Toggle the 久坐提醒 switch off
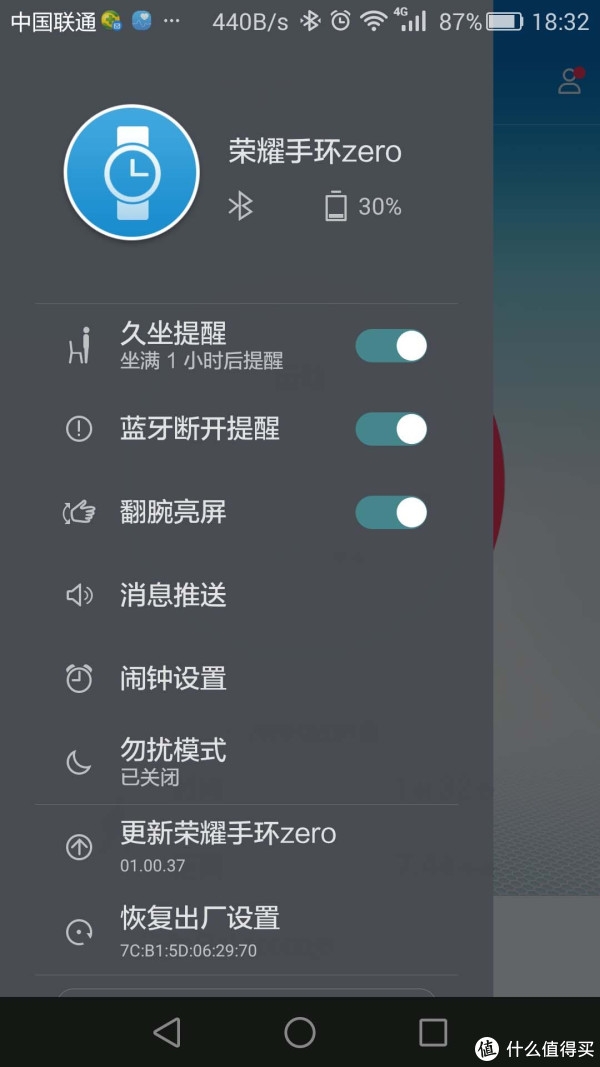This screenshot has height=1067, width=600. [x=391, y=347]
